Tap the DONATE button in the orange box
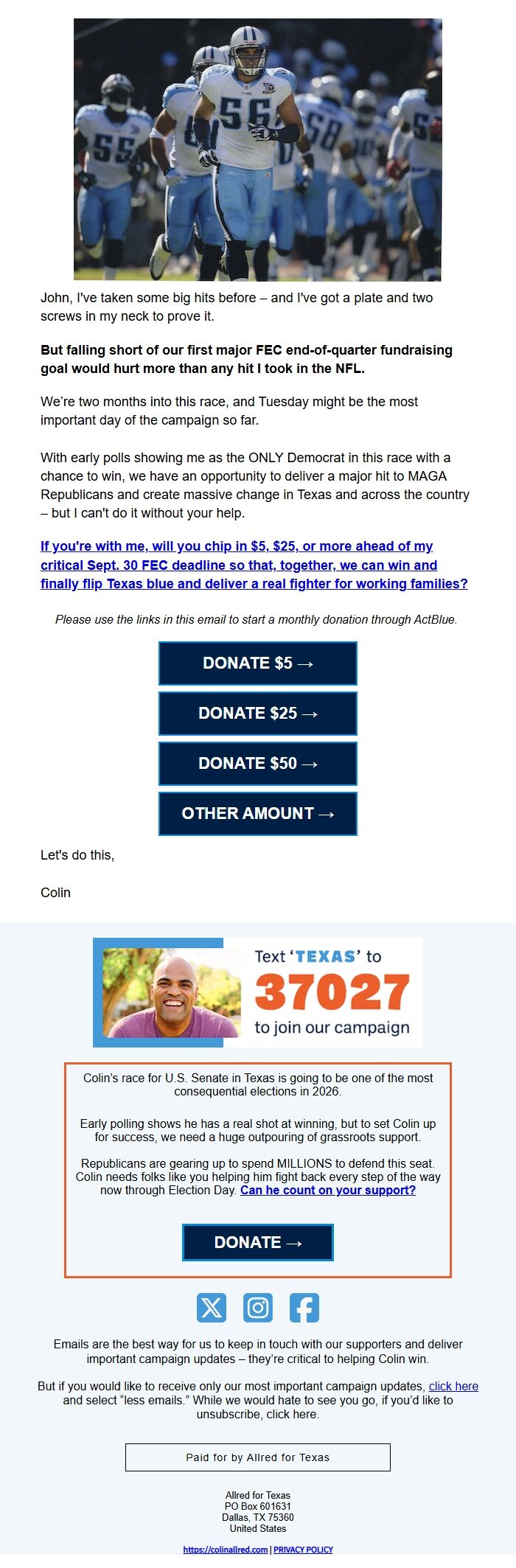 [x=258, y=1242]
